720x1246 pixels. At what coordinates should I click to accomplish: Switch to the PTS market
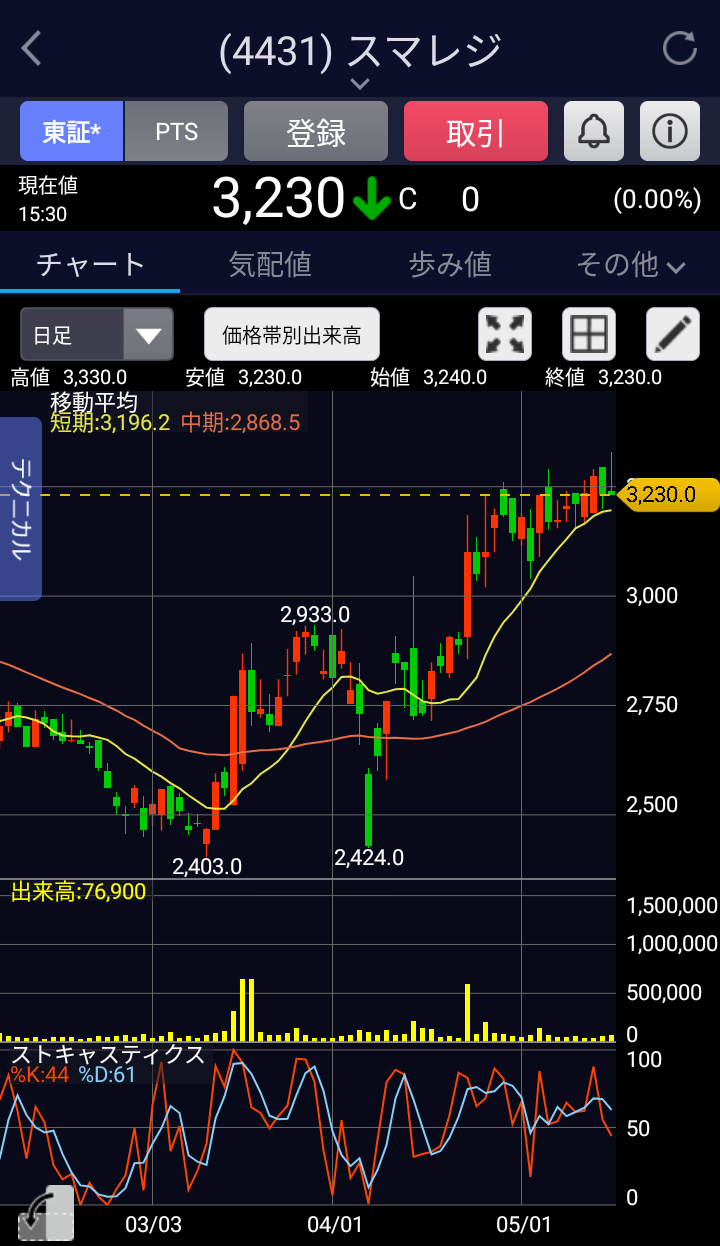[x=176, y=131]
